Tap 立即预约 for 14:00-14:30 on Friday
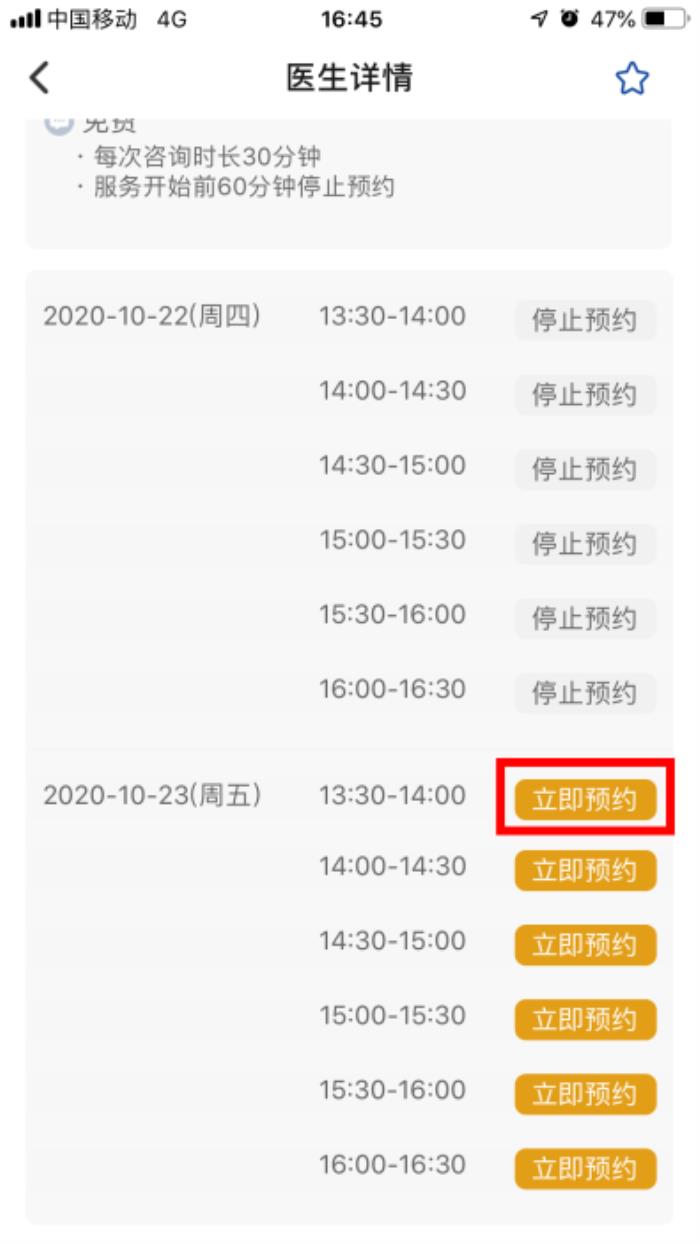 [585, 870]
